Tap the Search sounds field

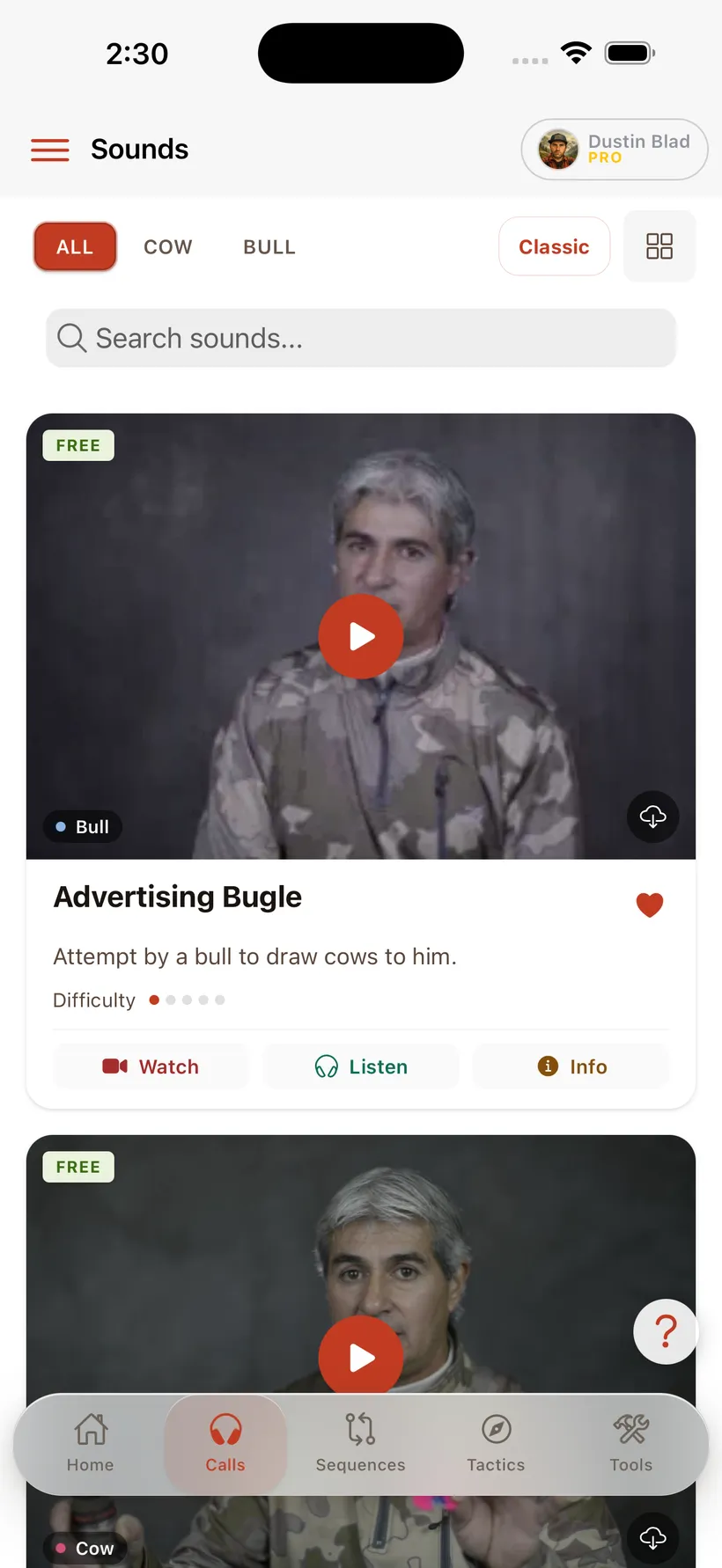tap(361, 338)
